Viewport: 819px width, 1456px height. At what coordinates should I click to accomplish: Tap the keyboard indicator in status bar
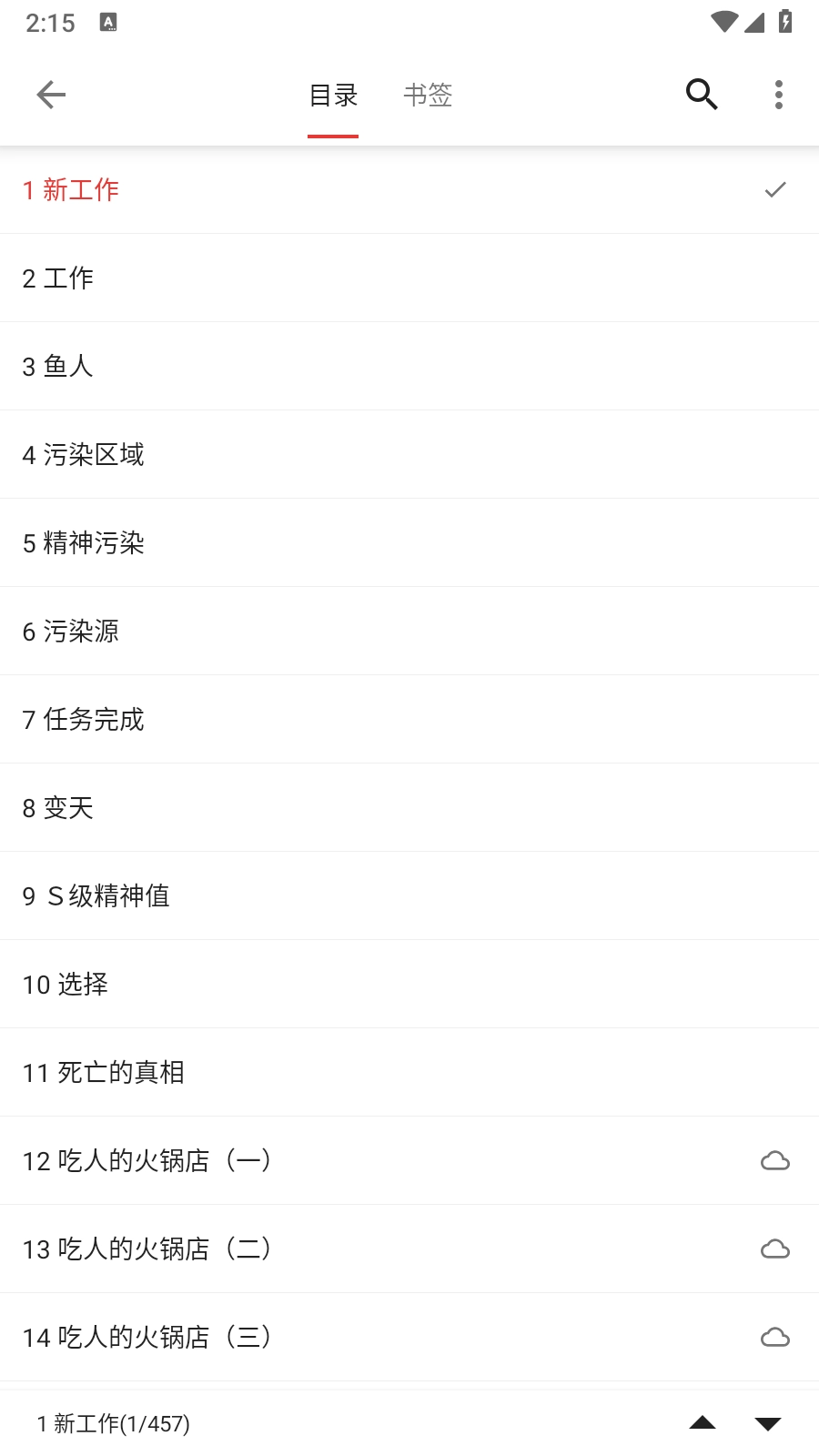109,23
